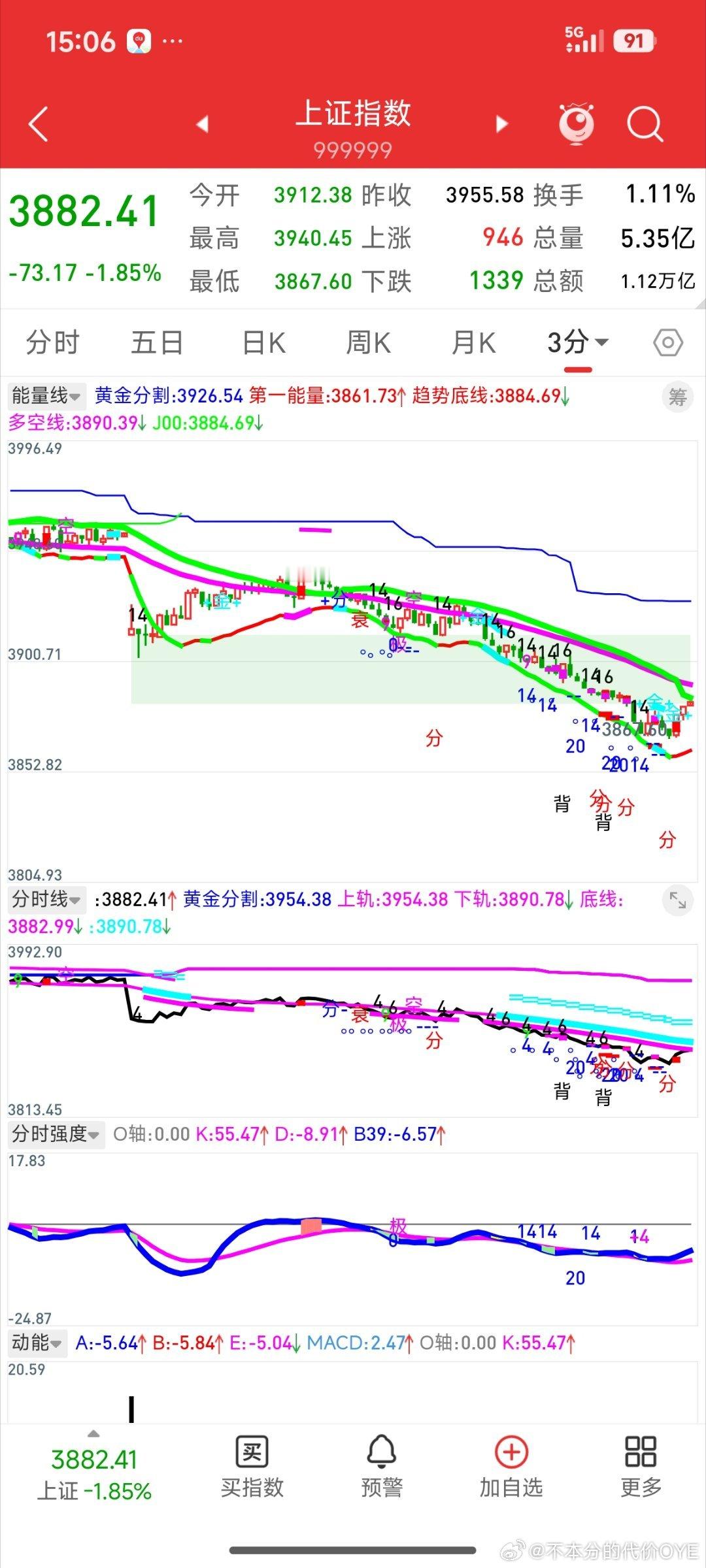The height and width of the screenshot is (1568, 706).
Task: Select the 日K tab
Action: [x=263, y=342]
